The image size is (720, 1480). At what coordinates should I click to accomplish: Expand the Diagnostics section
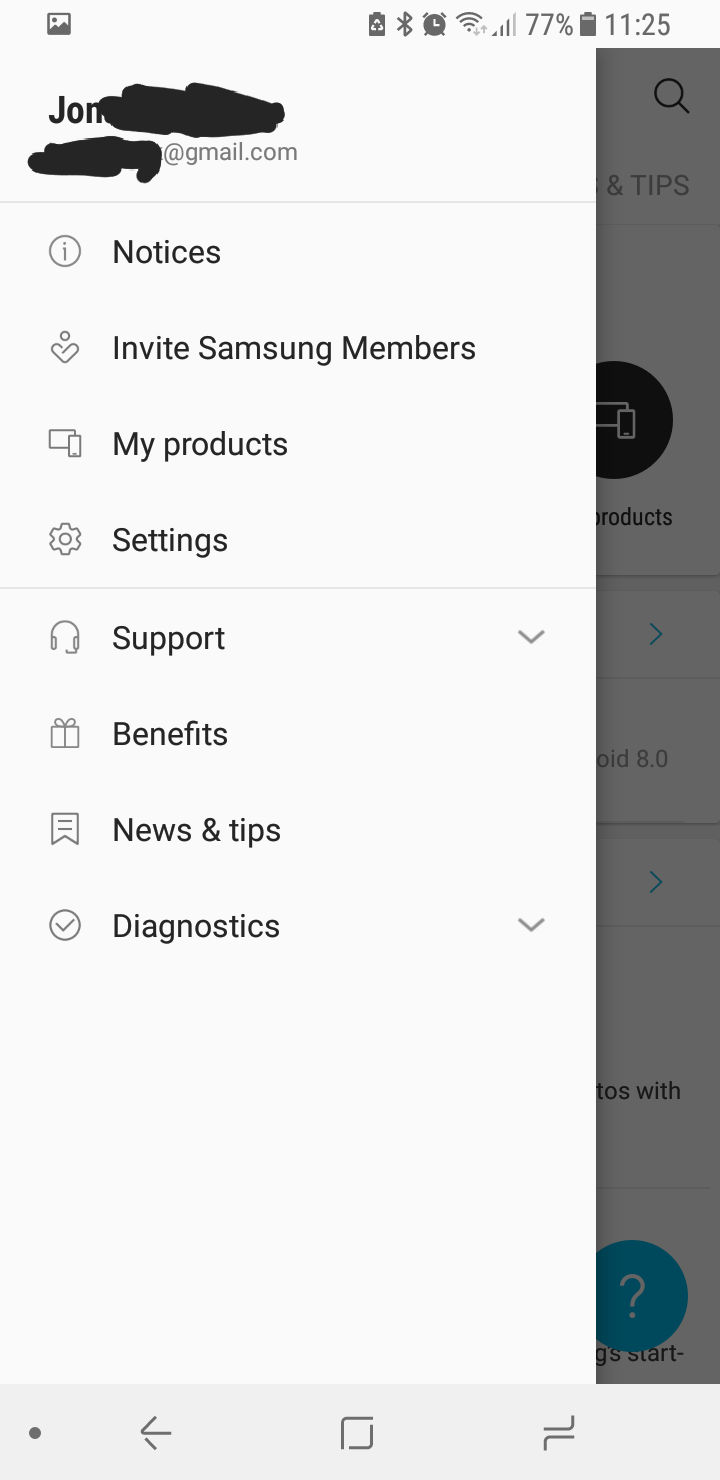(298, 926)
